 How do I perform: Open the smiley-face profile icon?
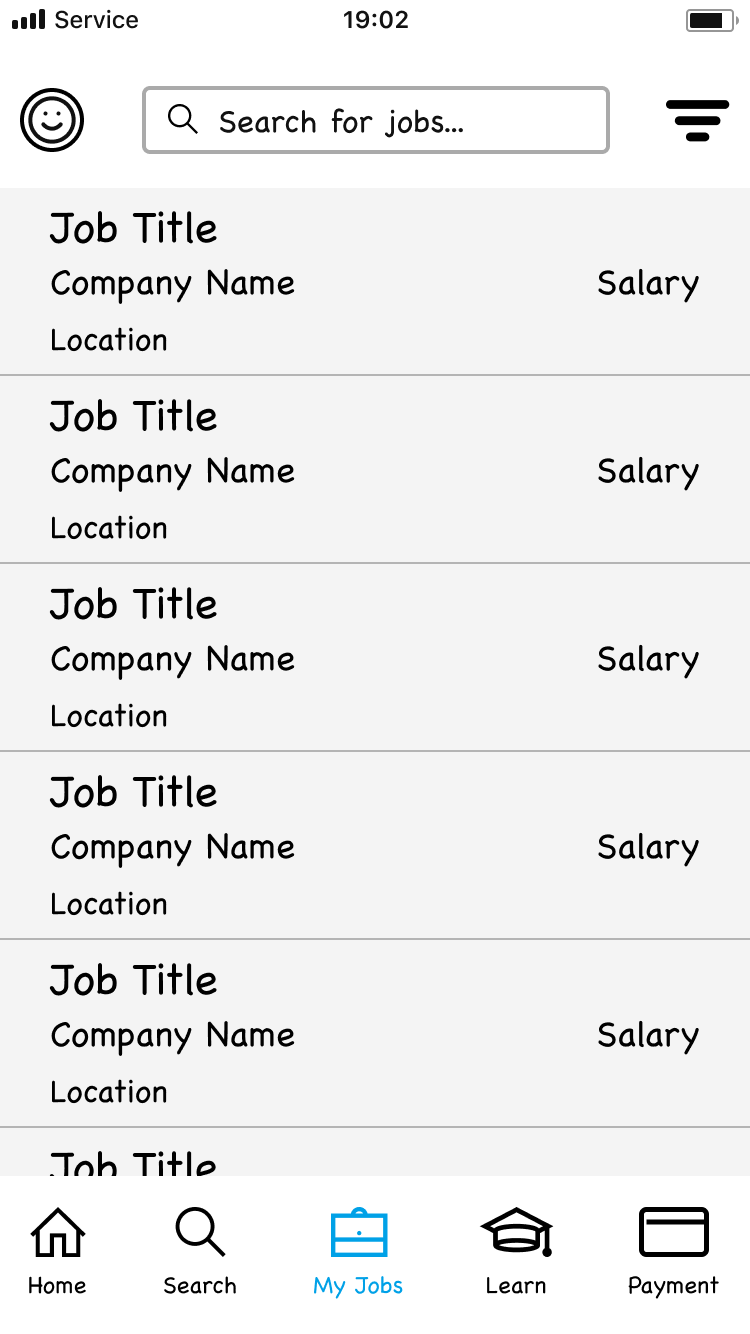[x=52, y=120]
